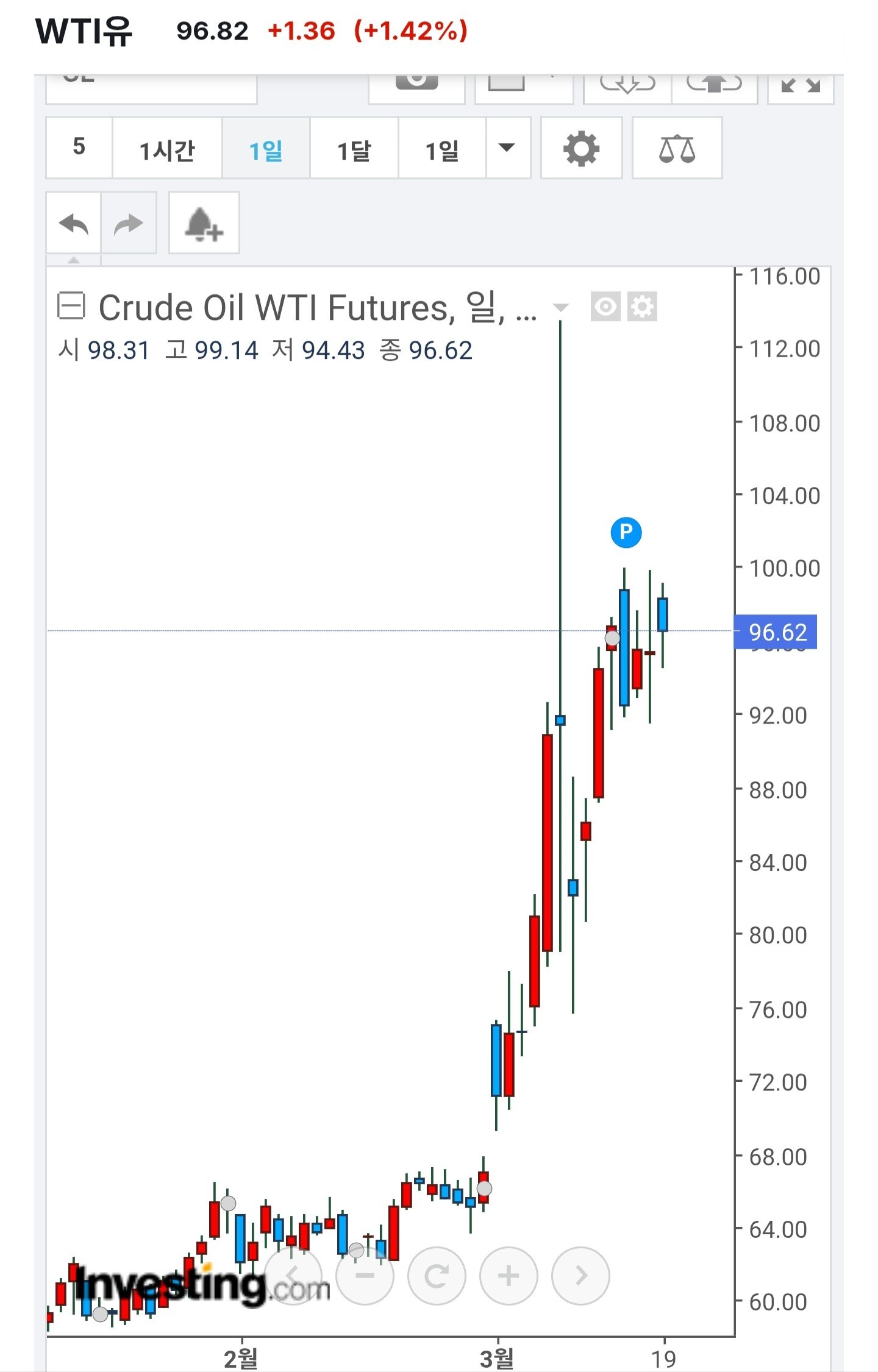Open the compare scales icon
The image size is (878, 1372).
tap(677, 148)
